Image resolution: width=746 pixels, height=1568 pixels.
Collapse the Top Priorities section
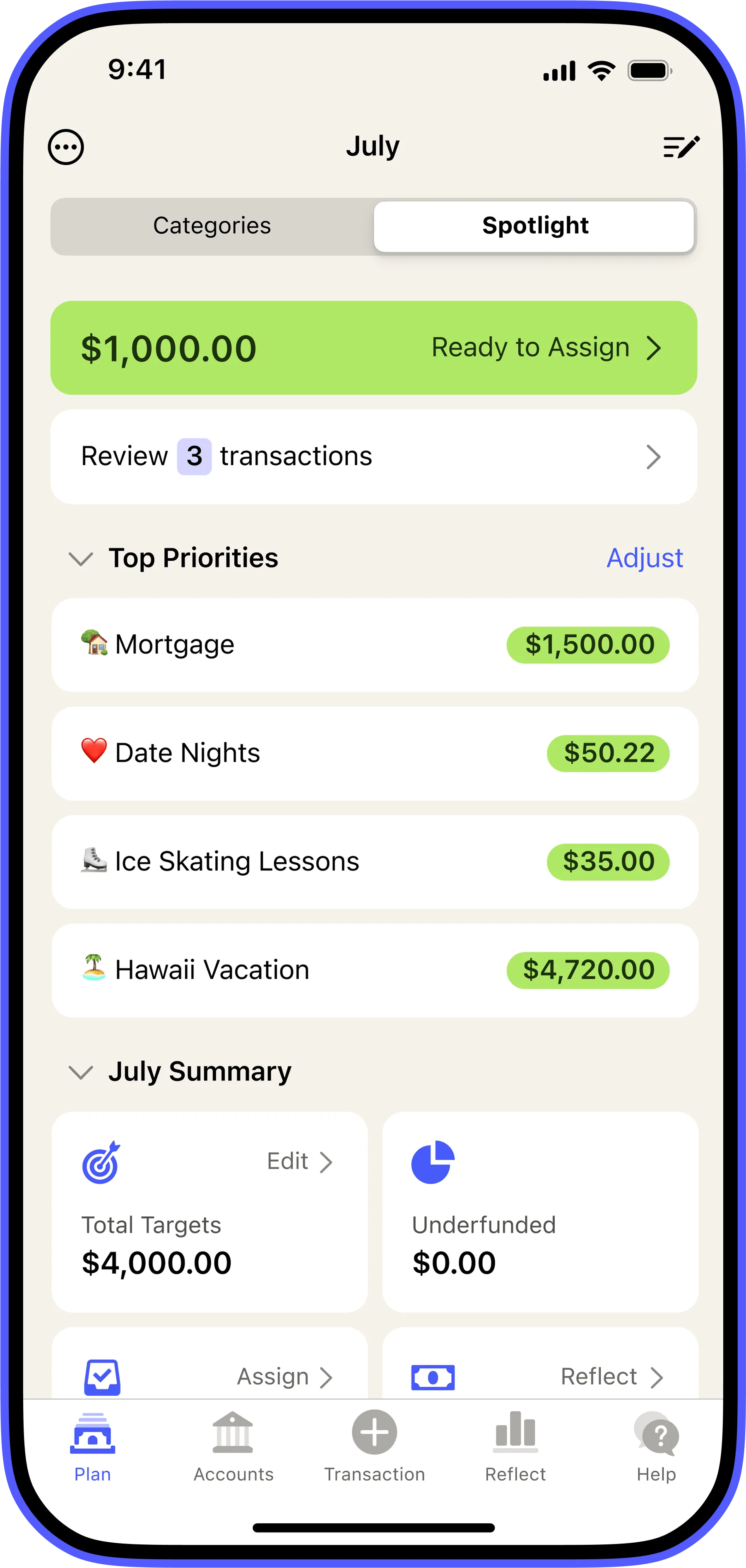[81, 559]
